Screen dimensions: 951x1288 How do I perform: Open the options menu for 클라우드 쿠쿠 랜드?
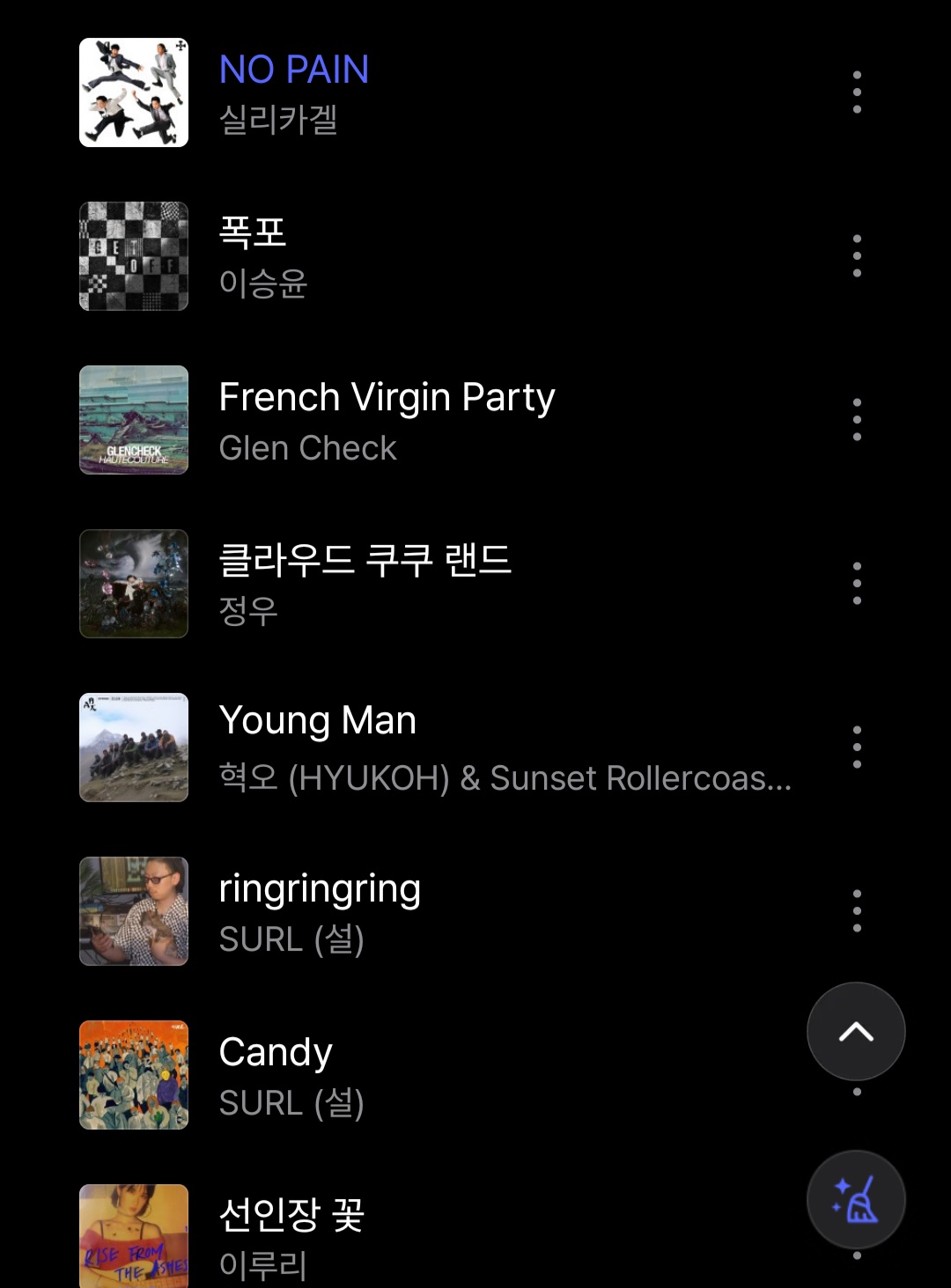click(856, 583)
